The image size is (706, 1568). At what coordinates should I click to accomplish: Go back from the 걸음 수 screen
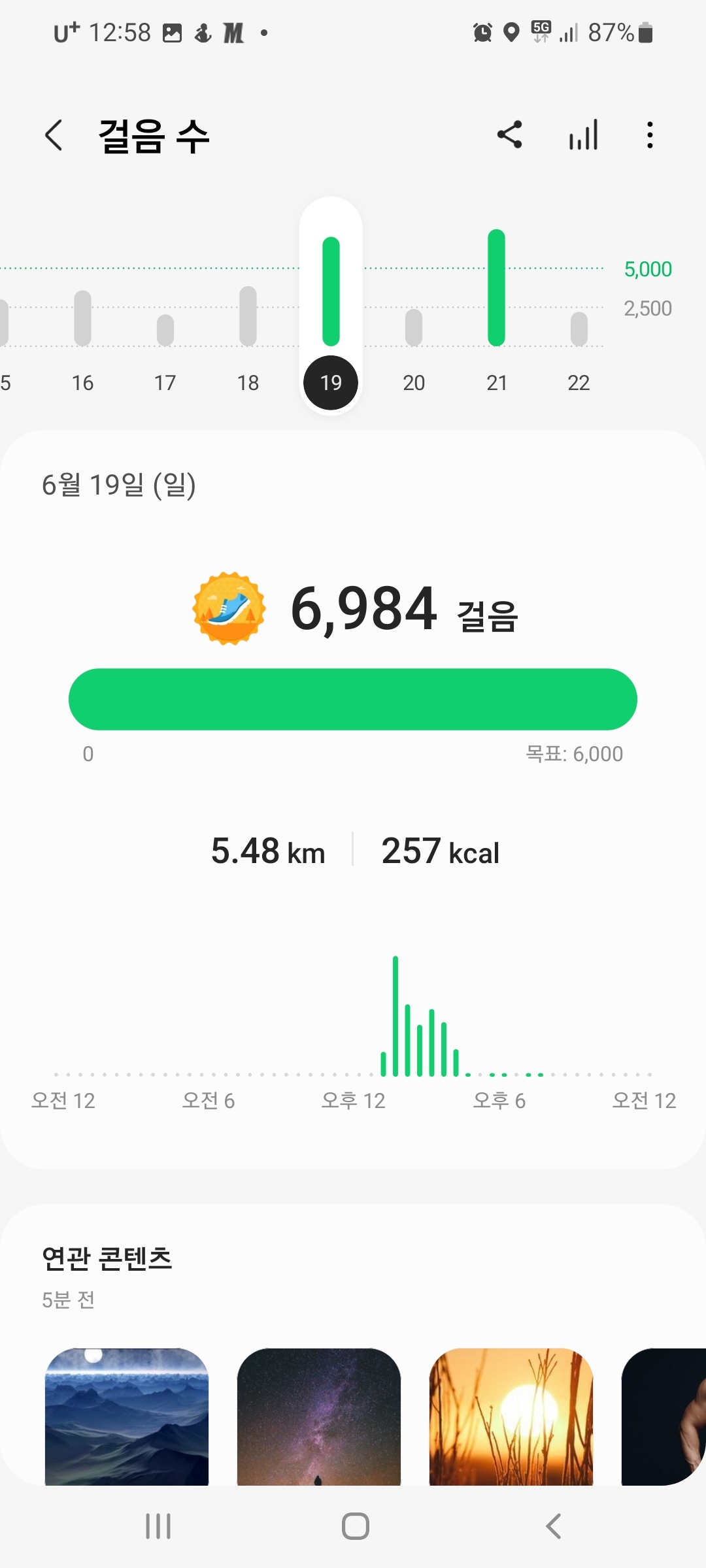[54, 136]
